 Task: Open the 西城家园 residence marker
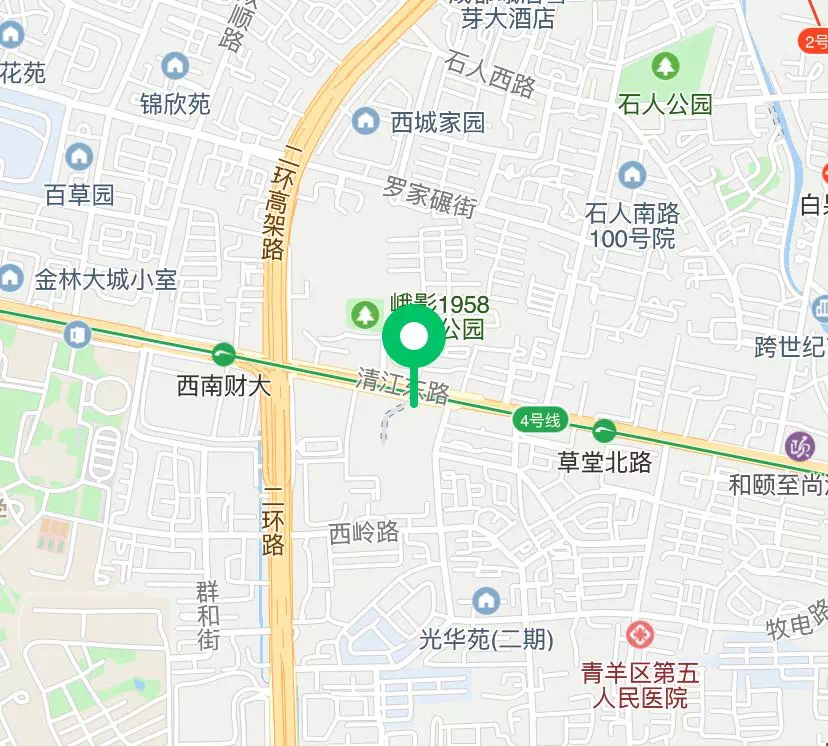pyautogui.click(x=366, y=122)
